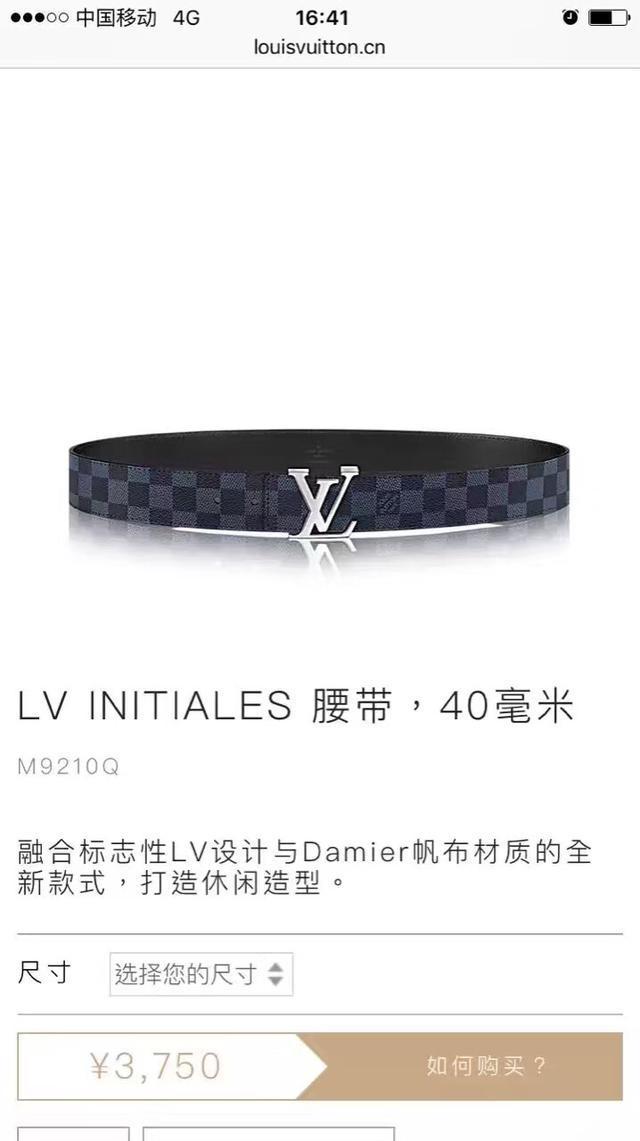Tap the louisvuitton.cn address bar
This screenshot has width=640, height=1141.
(x=320, y=47)
